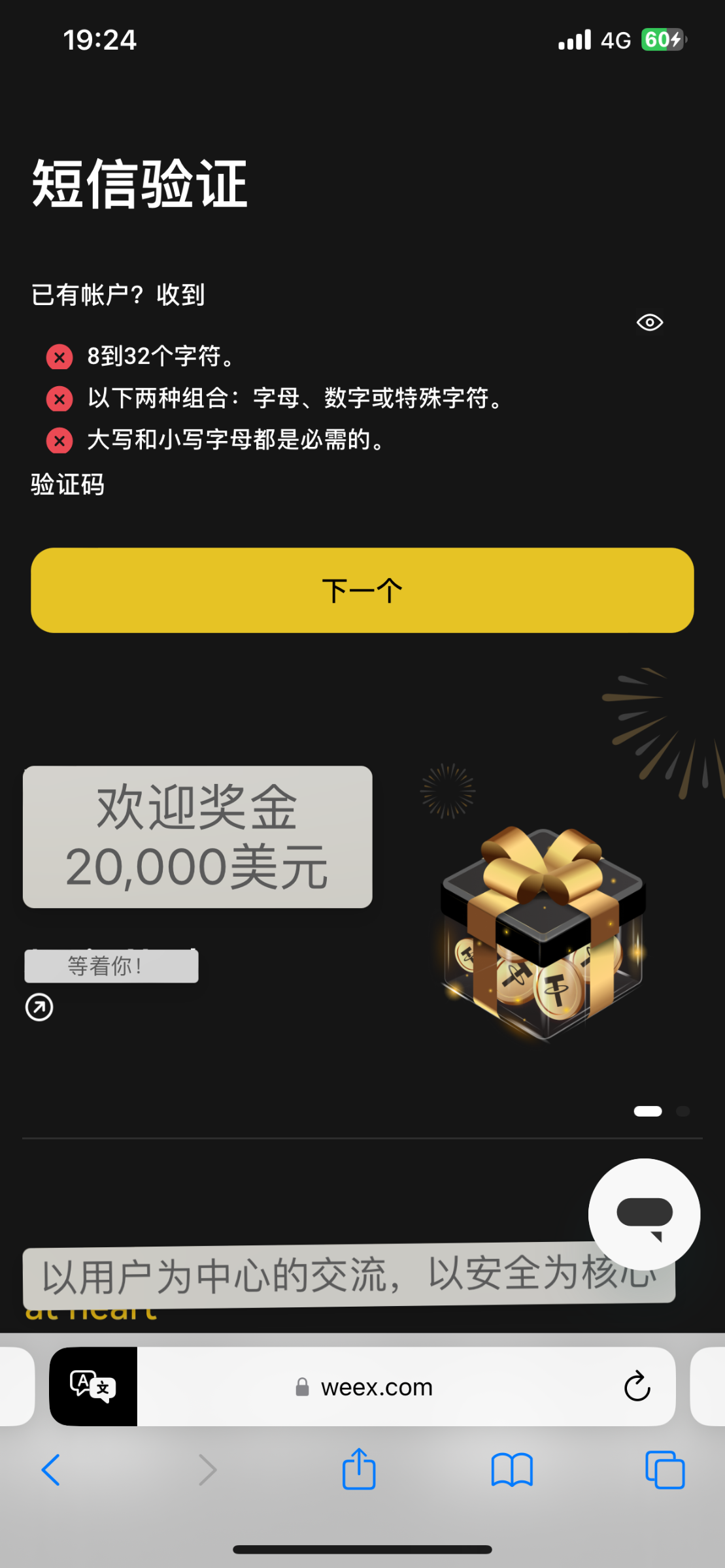Screen dimensions: 725x1568
Task: Open the 20,000 USD welcome bonus banner
Action: 197,837
